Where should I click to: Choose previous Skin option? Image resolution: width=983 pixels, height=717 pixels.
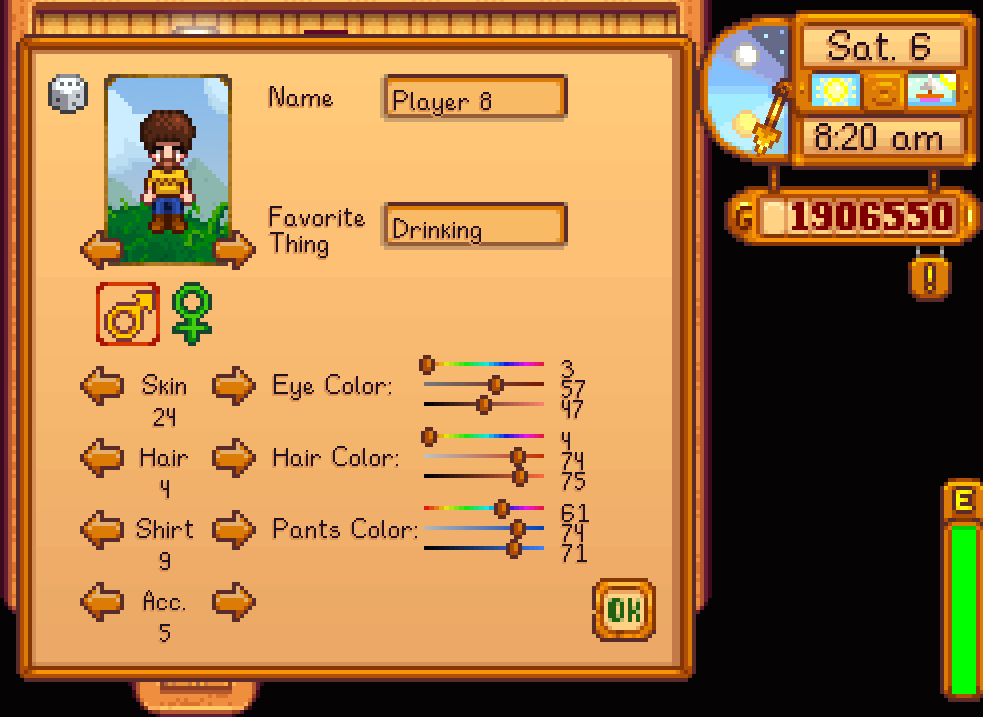coord(101,386)
